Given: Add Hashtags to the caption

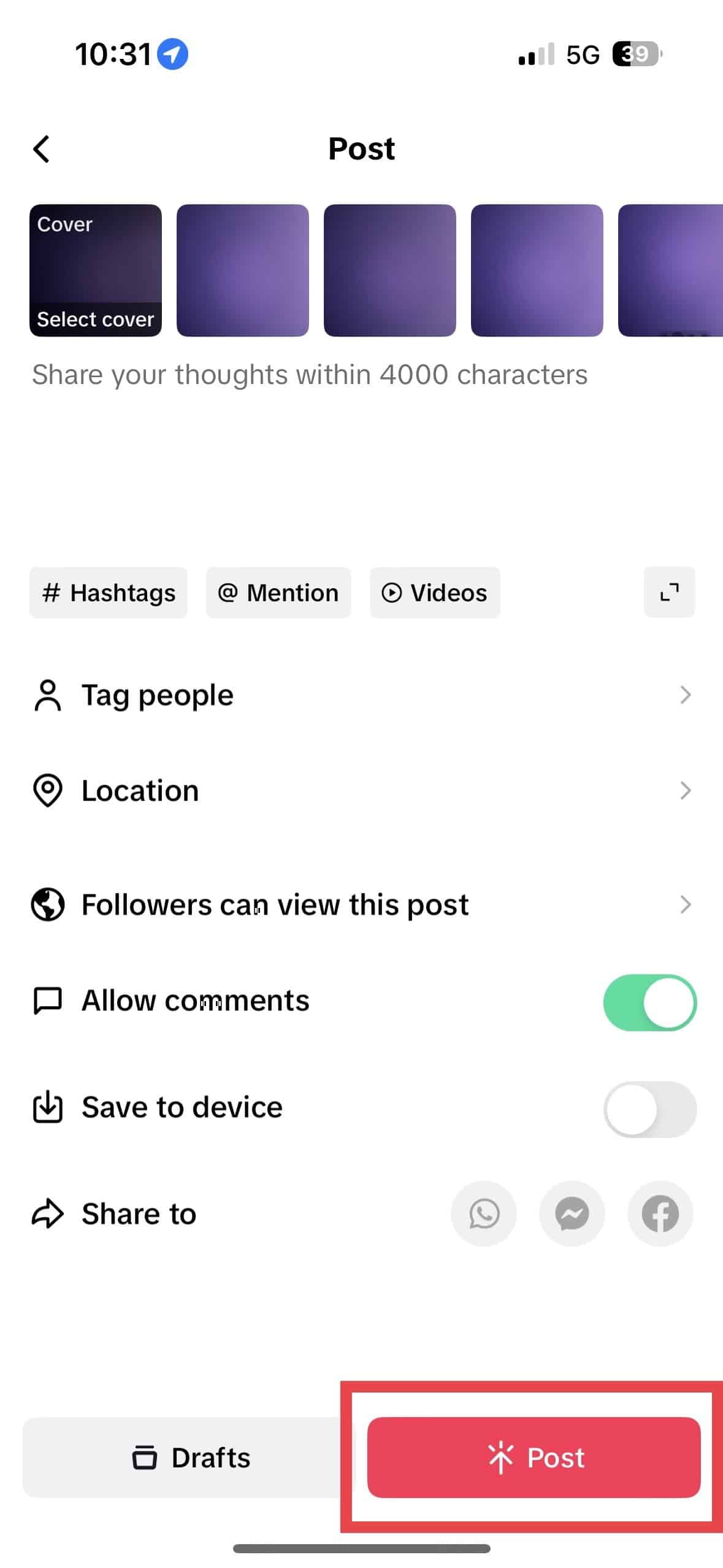Looking at the screenshot, I should click(109, 593).
